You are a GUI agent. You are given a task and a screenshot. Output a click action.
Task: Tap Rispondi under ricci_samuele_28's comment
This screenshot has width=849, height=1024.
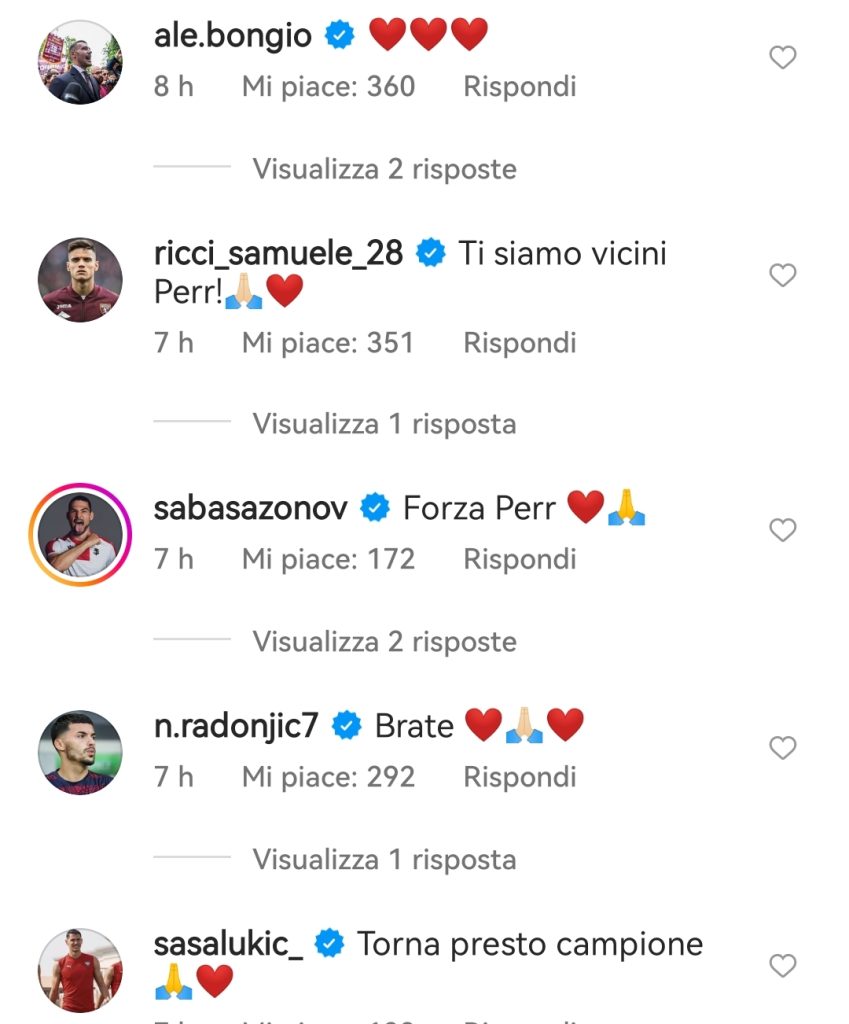pyautogui.click(x=519, y=343)
